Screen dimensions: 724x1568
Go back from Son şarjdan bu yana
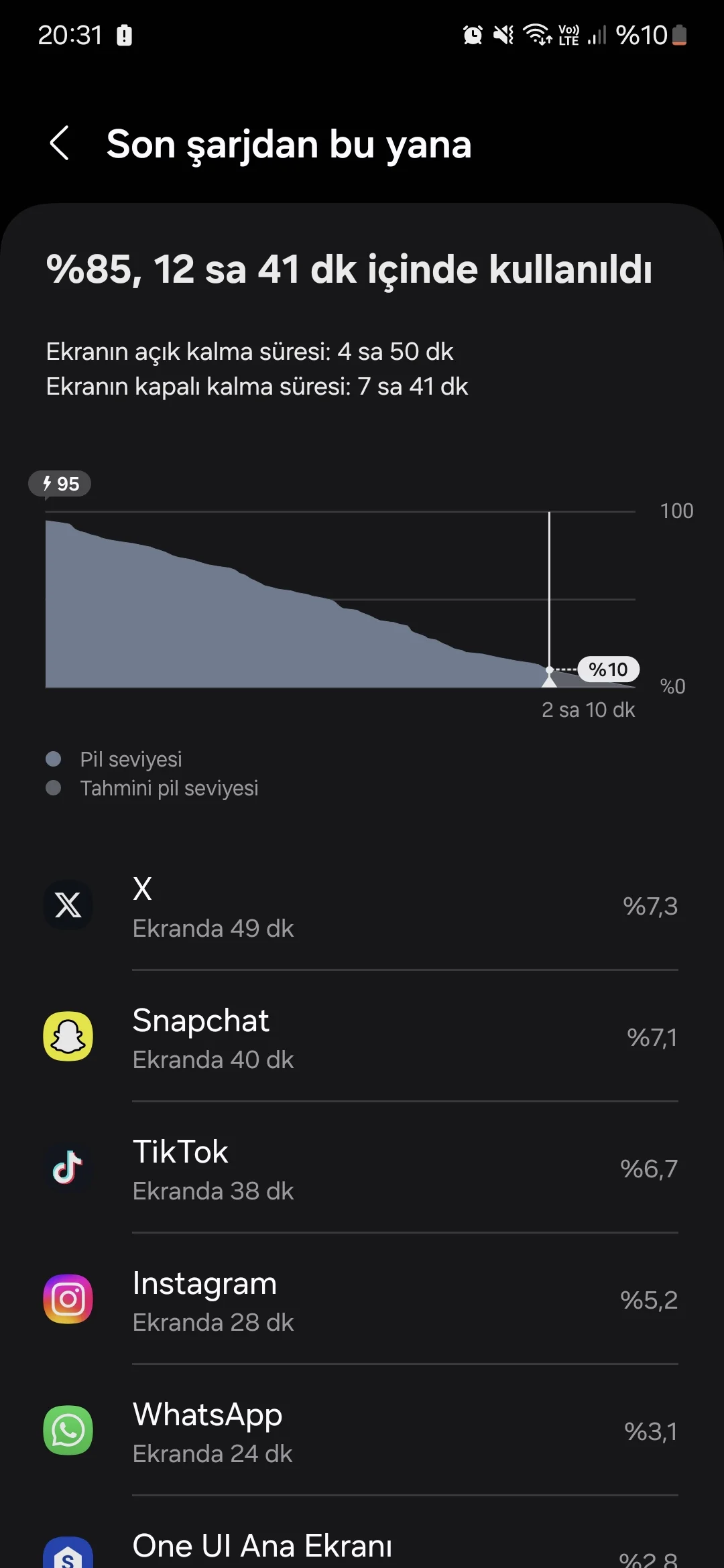60,143
